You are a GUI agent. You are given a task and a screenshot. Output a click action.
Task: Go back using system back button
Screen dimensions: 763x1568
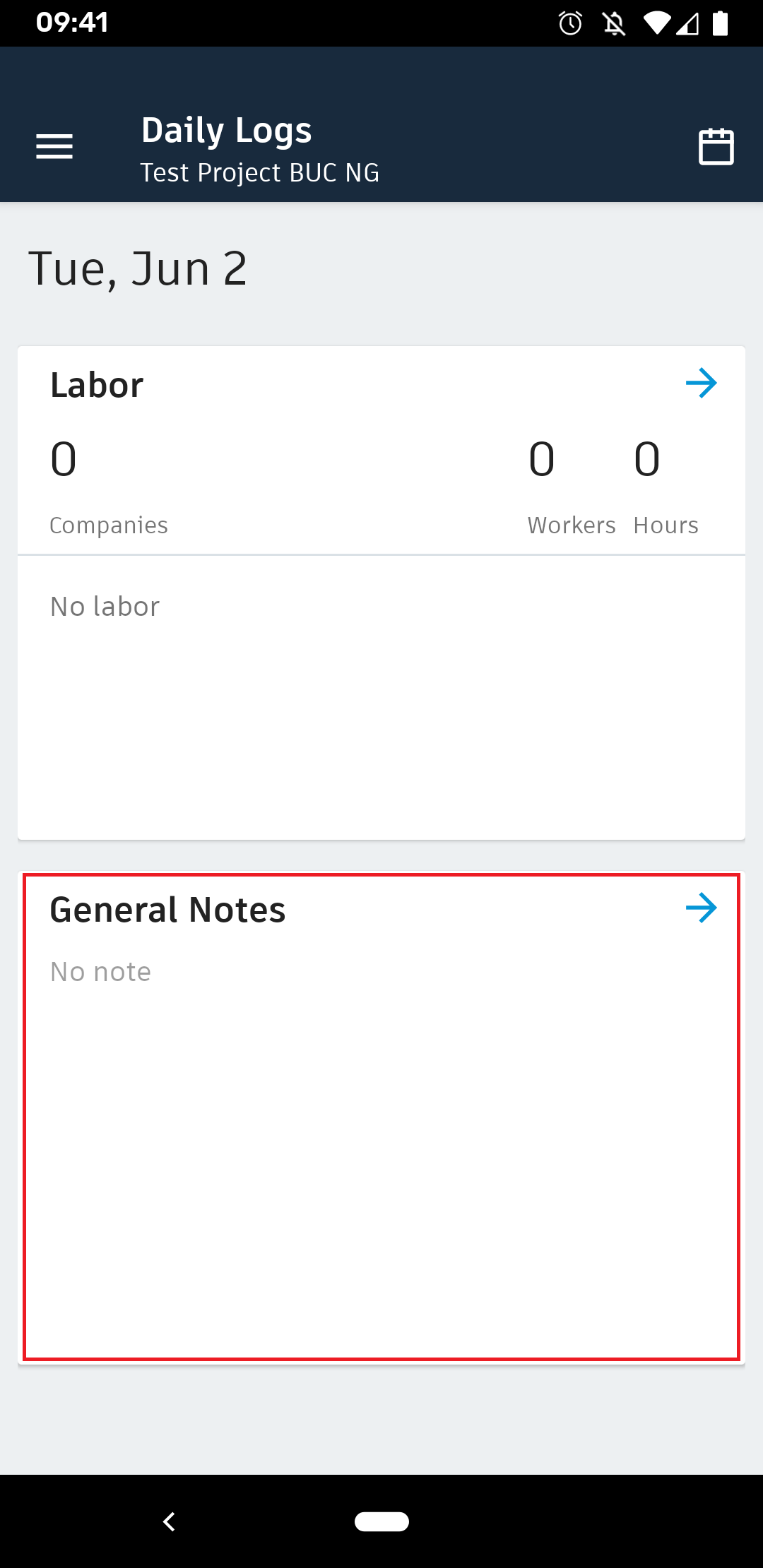click(169, 1521)
